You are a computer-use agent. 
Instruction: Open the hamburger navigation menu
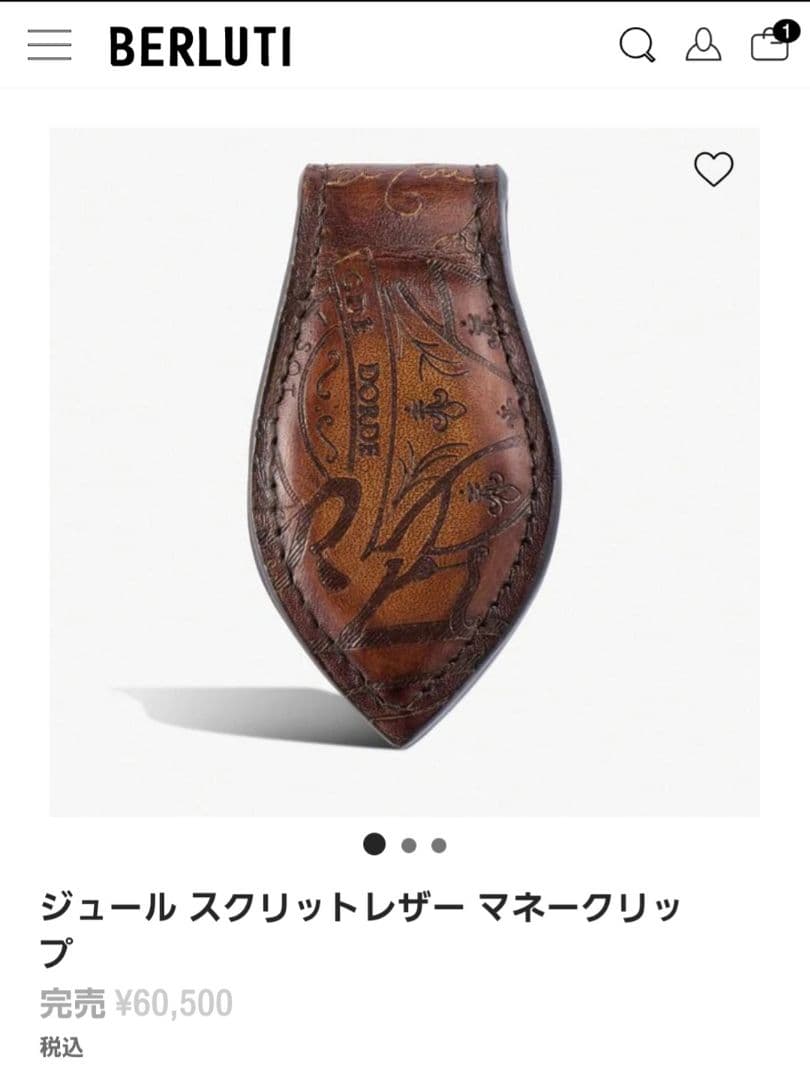pos(52,44)
